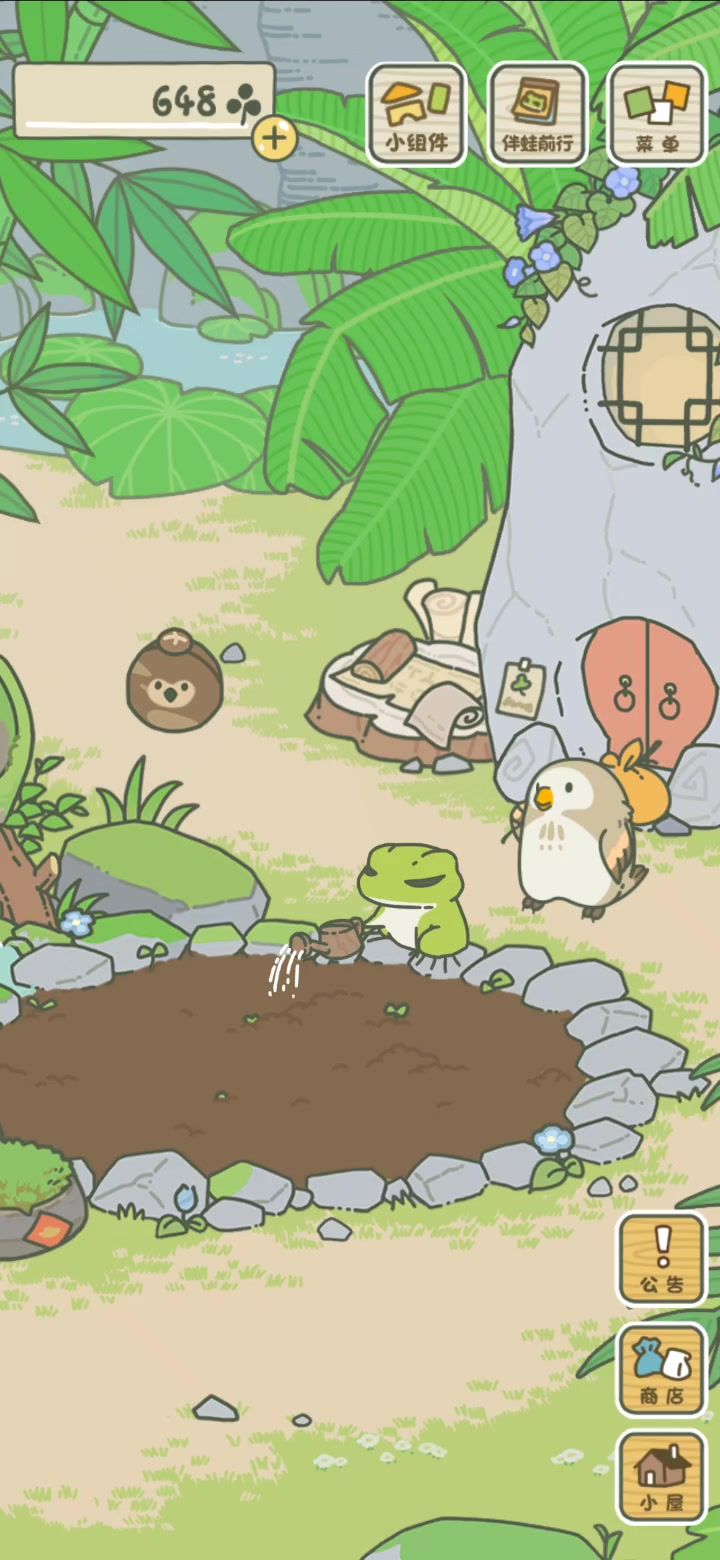
Task: Open the 伴蛙前行 button
Action: (537, 114)
